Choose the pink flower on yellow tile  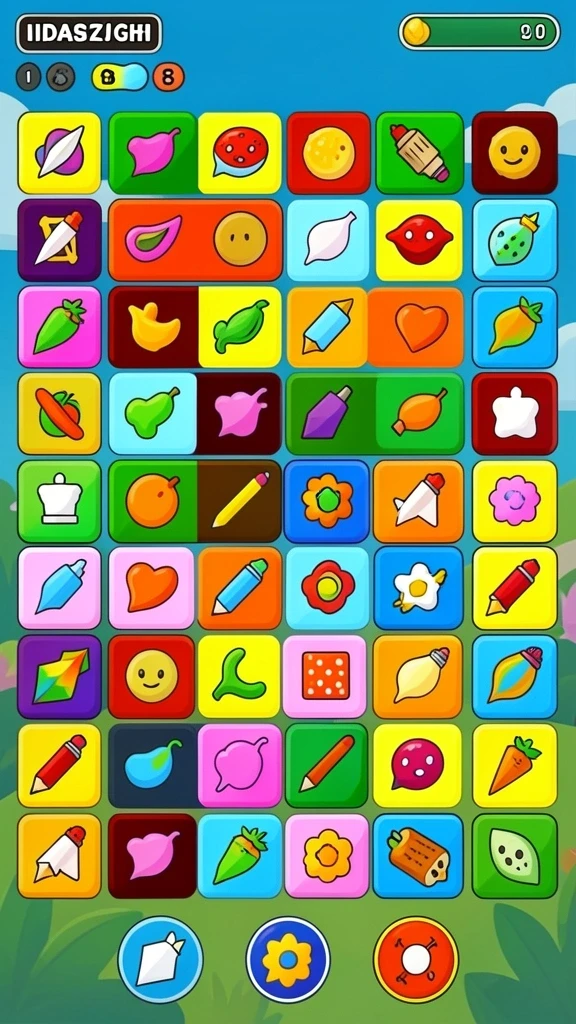tap(515, 501)
